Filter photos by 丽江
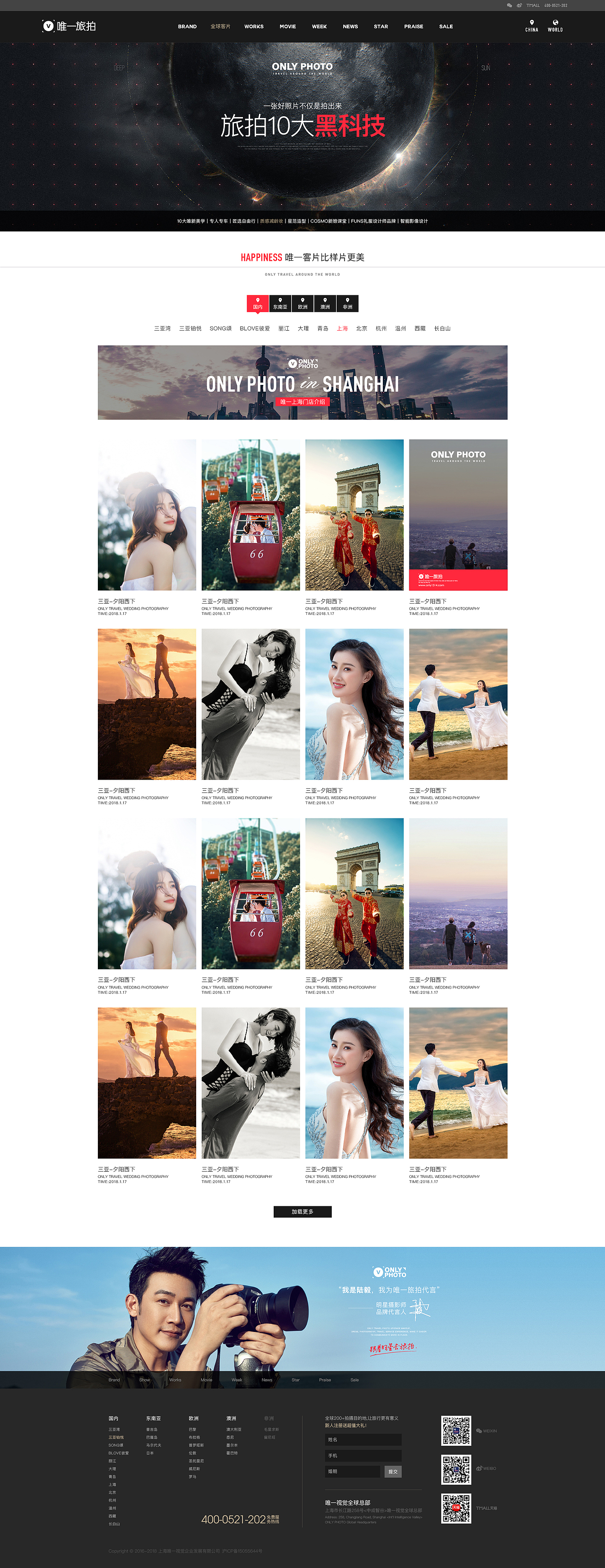 pos(284,329)
